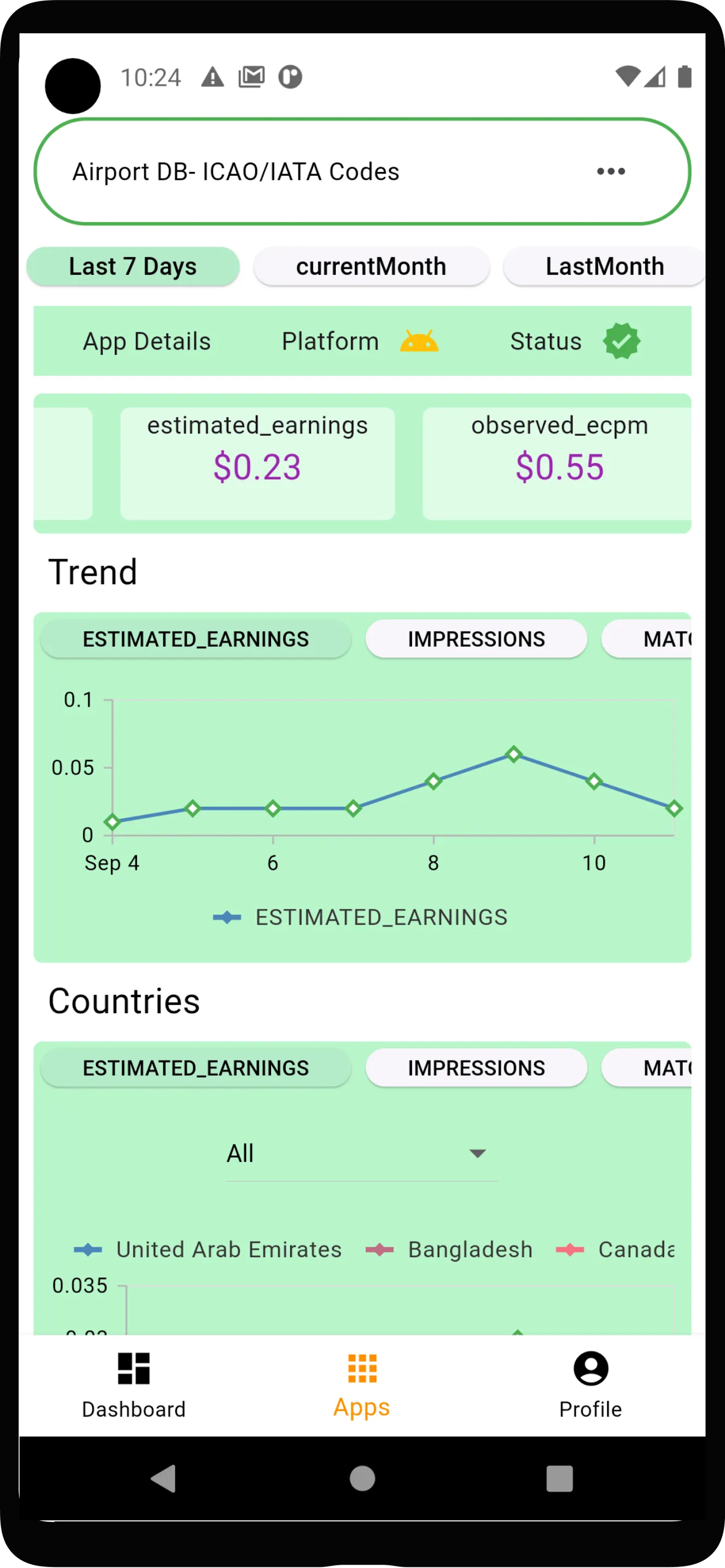Screen dimensions: 725x1568
Task: Open App Details
Action: coord(147,341)
